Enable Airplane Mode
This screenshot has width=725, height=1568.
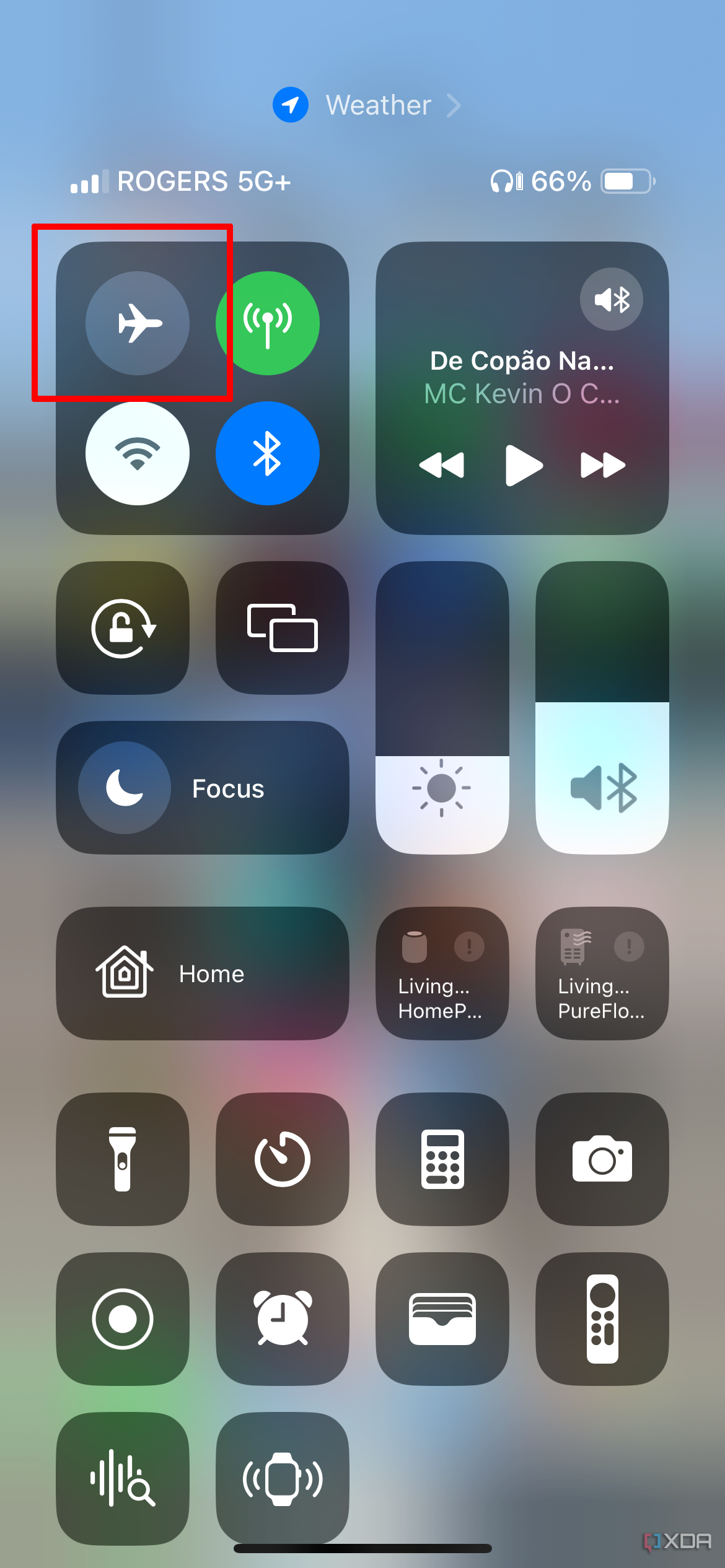(x=138, y=323)
